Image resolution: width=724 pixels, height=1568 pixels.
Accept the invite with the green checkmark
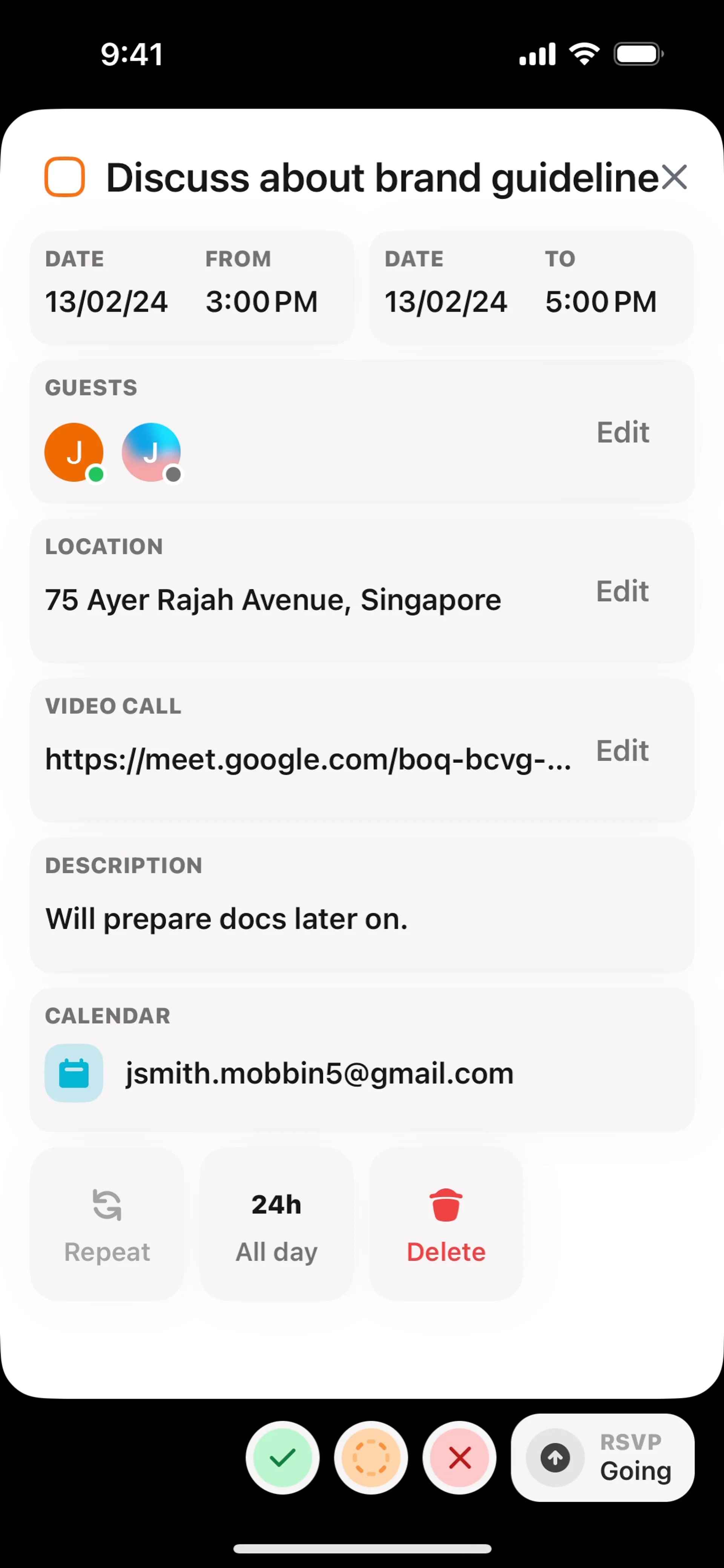coord(282,1458)
